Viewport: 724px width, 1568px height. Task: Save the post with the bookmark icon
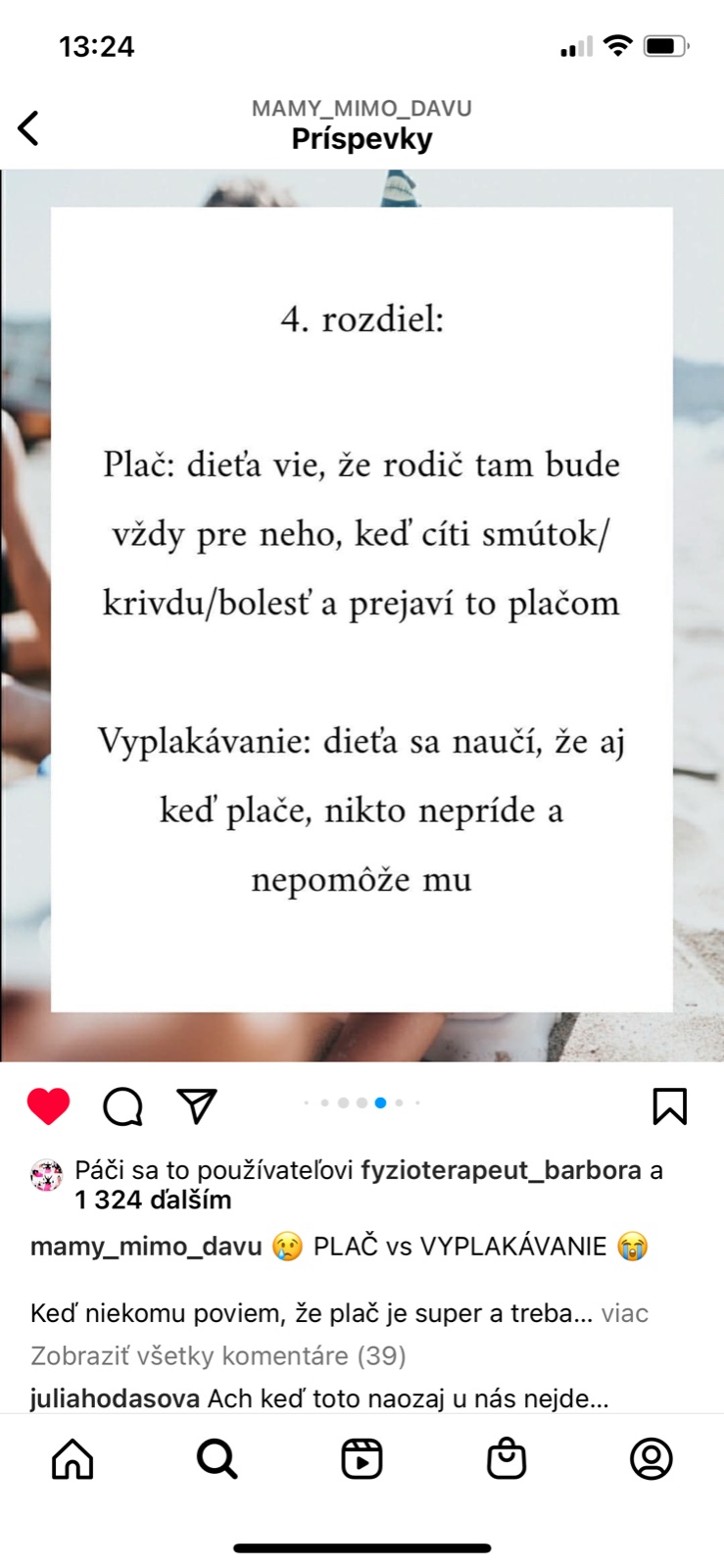point(669,1106)
